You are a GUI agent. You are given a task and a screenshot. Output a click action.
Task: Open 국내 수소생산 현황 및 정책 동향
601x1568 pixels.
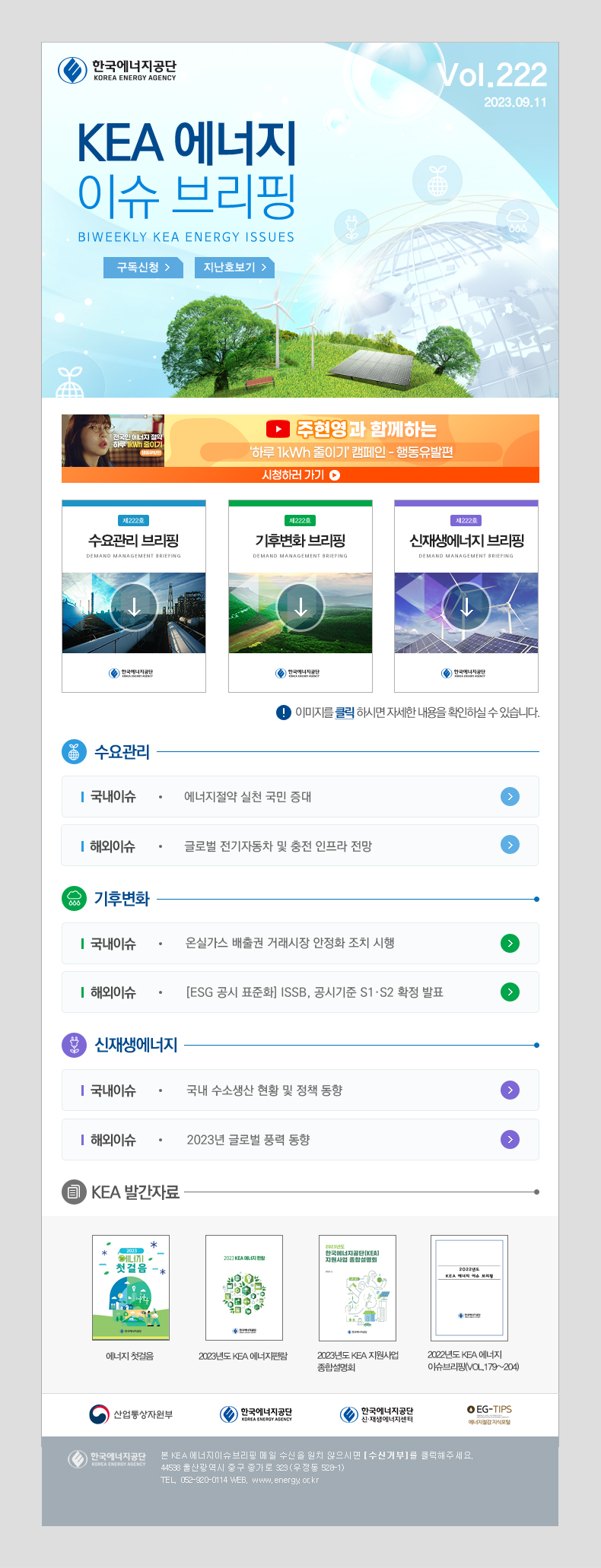[x=300, y=1090]
